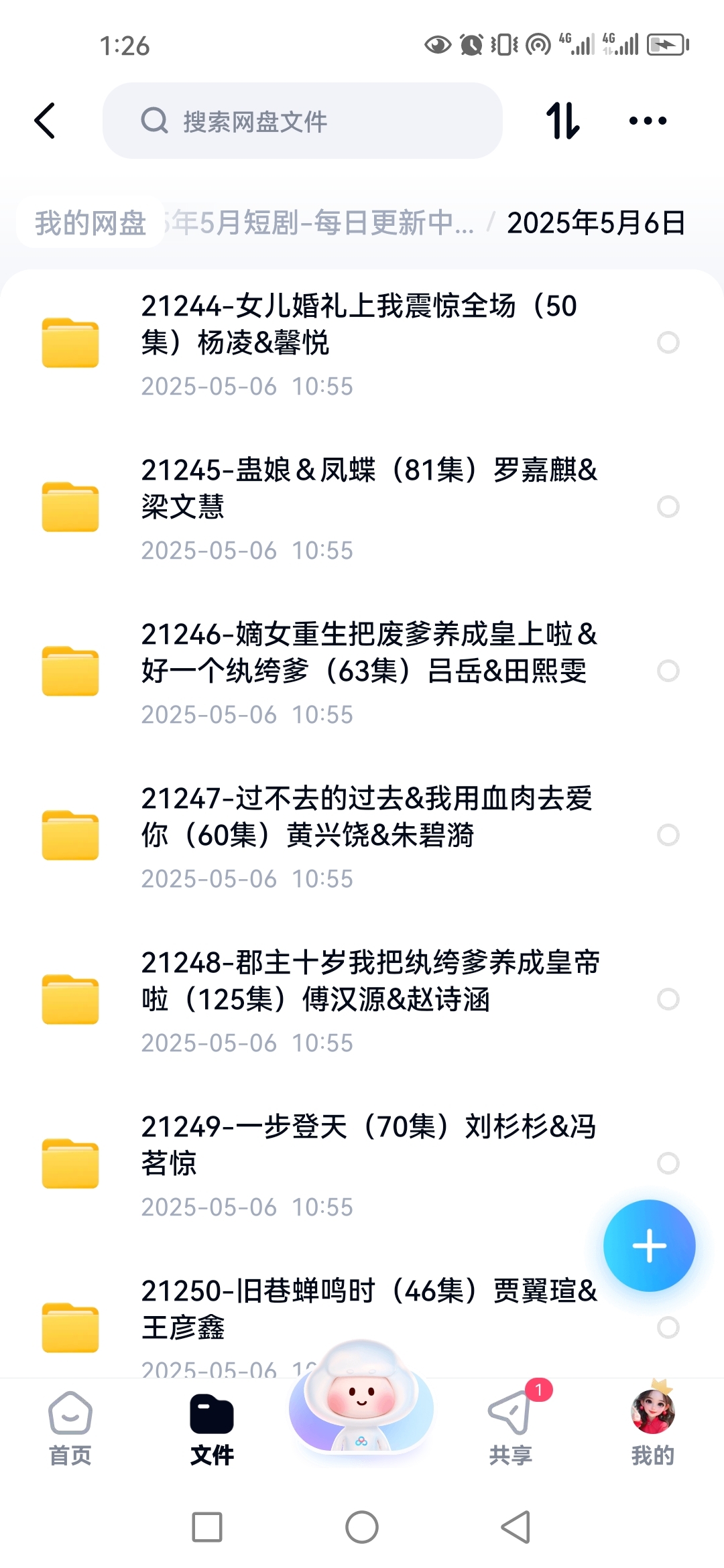Go to the 5月短剧-每日更新中 breadcrumb folder

320,222
